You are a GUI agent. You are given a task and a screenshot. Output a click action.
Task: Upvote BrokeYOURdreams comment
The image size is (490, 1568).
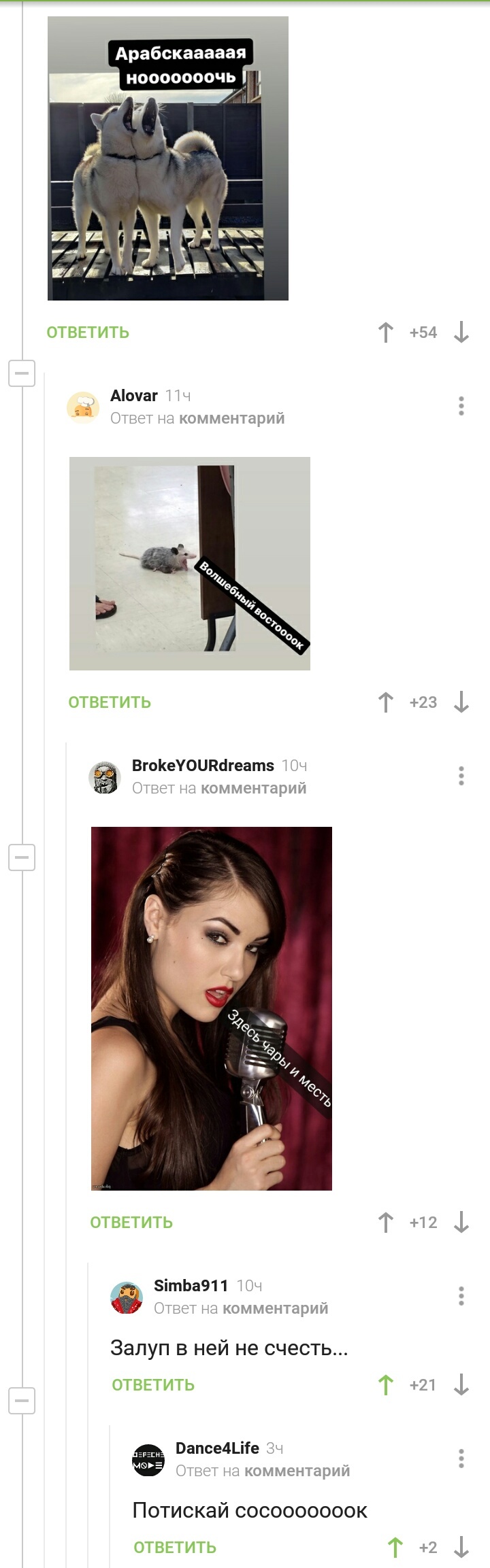(386, 1223)
